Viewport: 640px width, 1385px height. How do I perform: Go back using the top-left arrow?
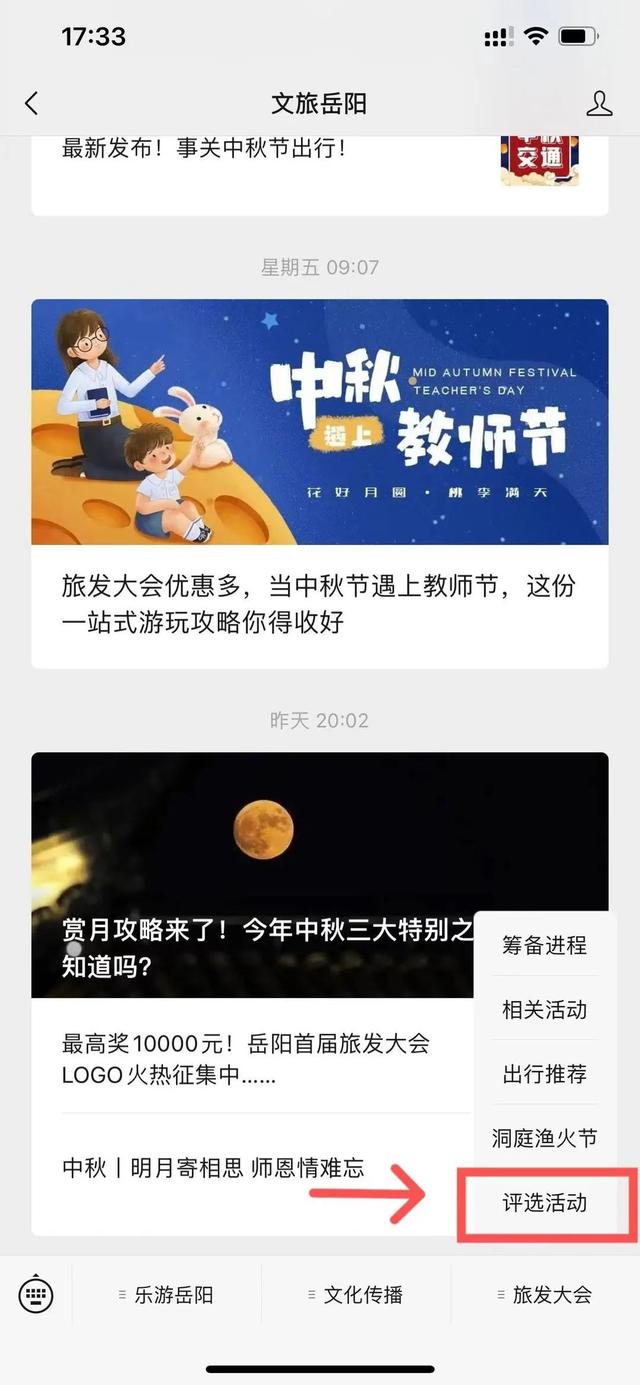click(31, 103)
